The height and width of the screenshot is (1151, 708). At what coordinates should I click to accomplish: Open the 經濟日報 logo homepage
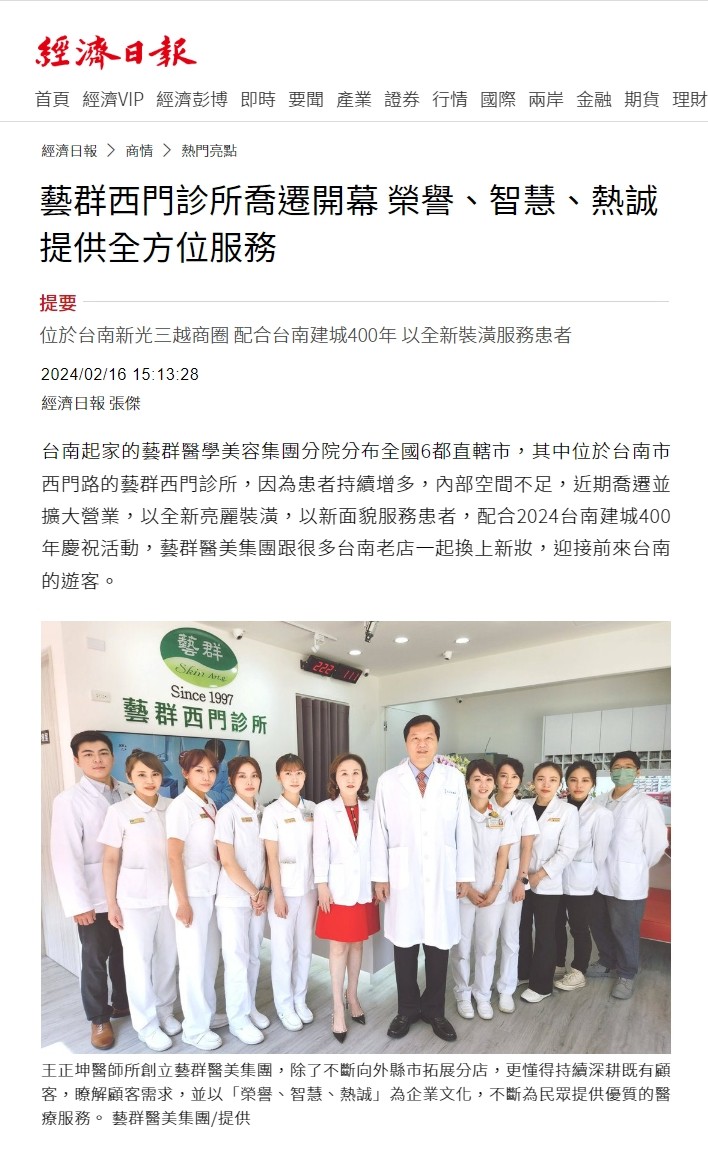coord(115,50)
